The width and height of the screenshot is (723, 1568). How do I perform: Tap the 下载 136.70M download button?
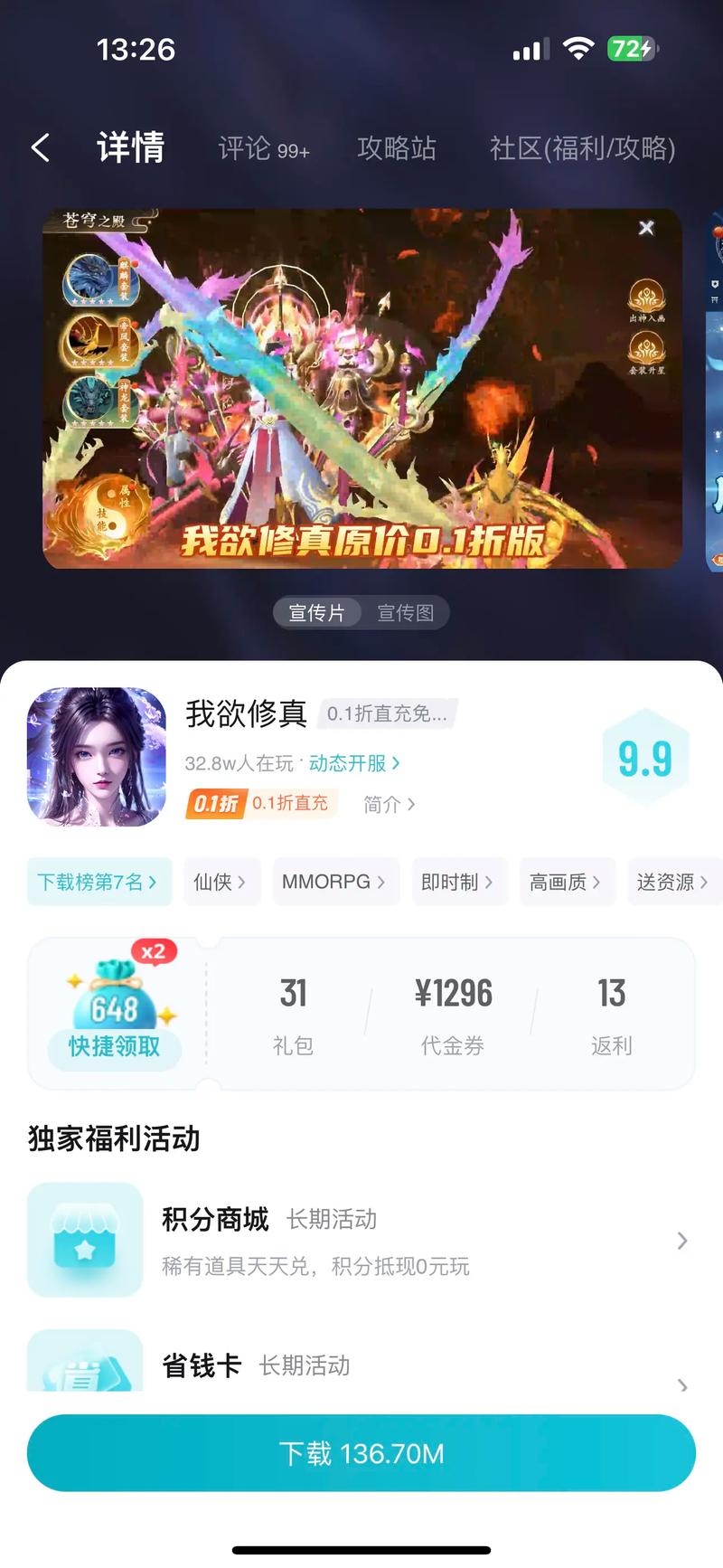(x=361, y=1453)
